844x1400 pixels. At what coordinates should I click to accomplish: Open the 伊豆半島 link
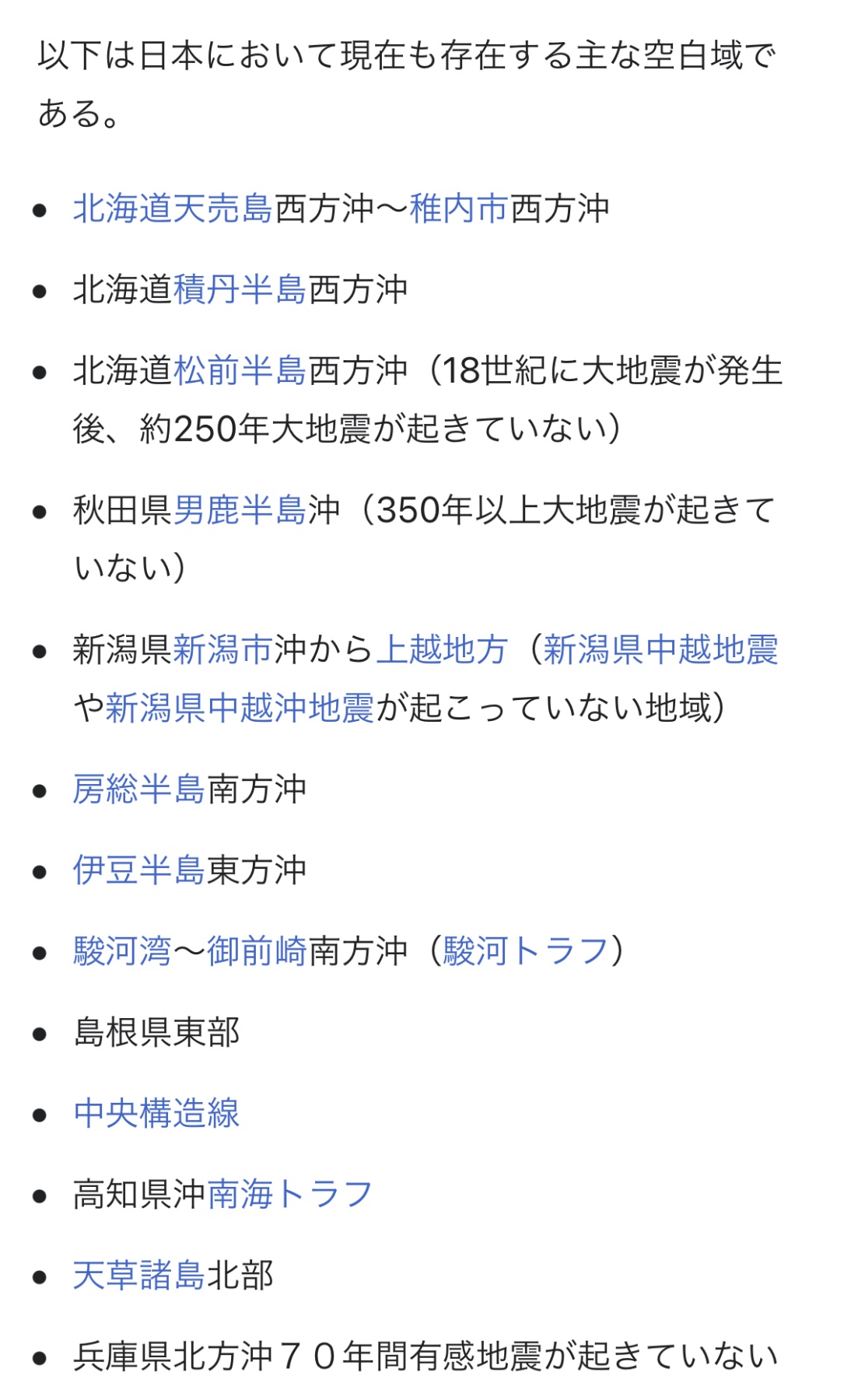click(139, 870)
